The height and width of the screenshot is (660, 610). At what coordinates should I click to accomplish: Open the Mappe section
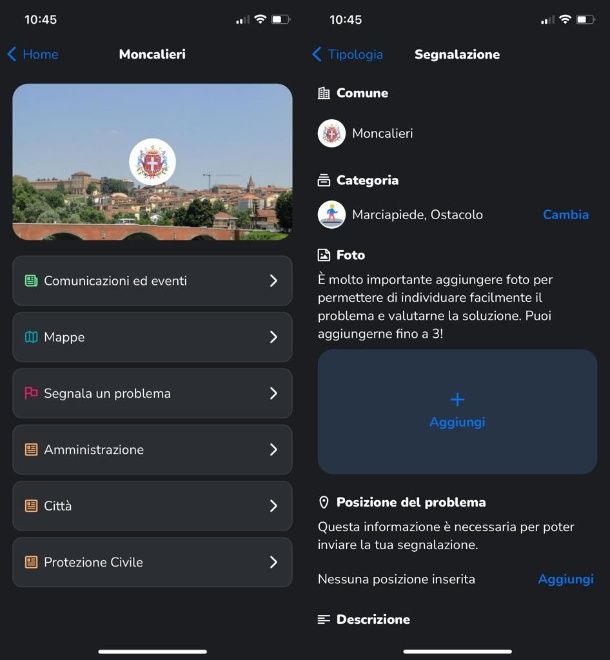[152, 337]
